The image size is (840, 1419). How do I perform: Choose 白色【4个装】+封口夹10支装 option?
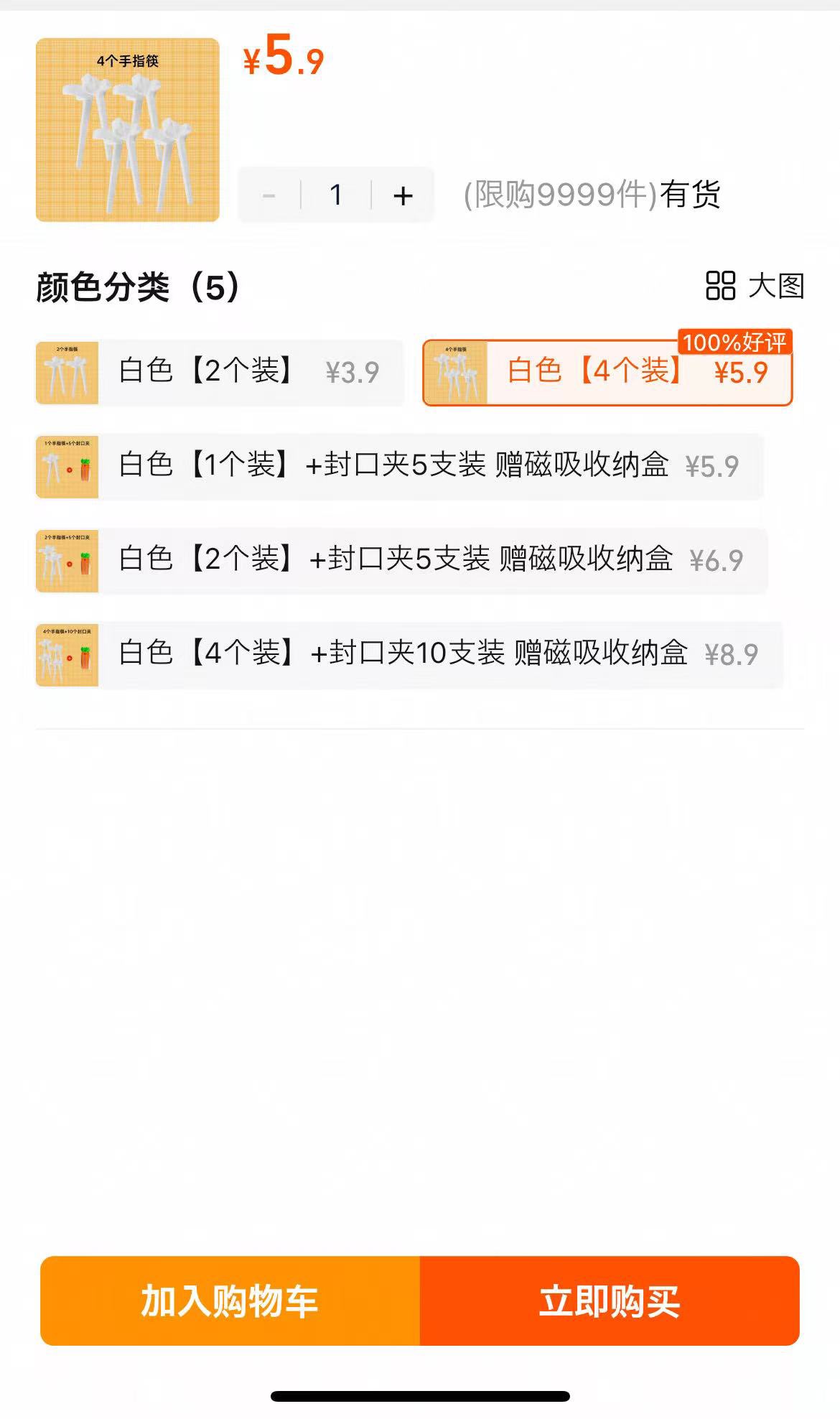408,654
